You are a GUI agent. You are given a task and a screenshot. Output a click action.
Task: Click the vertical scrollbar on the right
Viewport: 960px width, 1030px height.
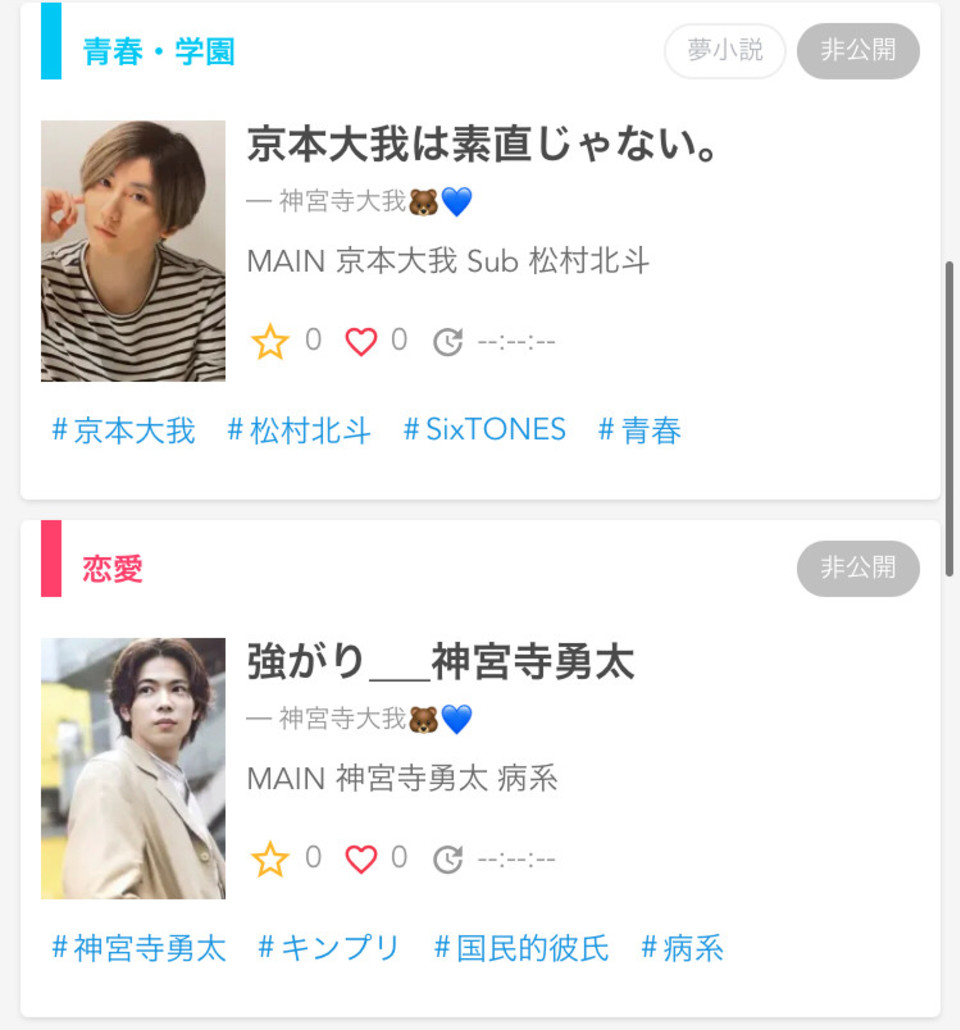pyautogui.click(x=950, y=420)
